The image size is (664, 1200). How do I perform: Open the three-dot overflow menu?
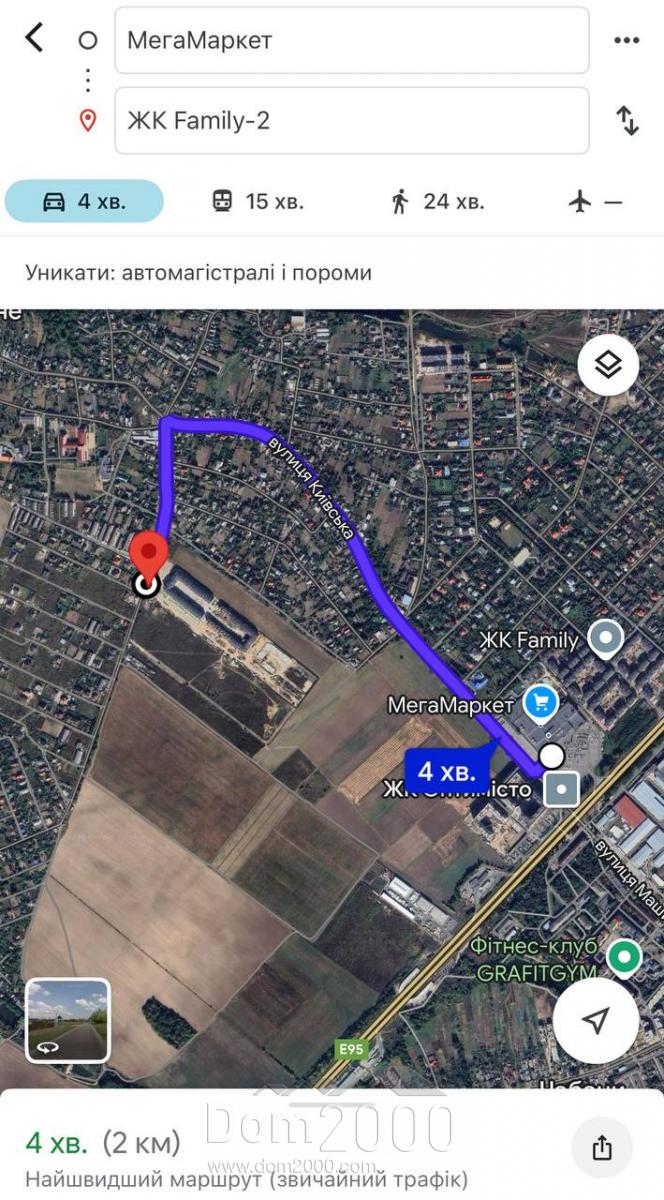pyautogui.click(x=626, y=40)
